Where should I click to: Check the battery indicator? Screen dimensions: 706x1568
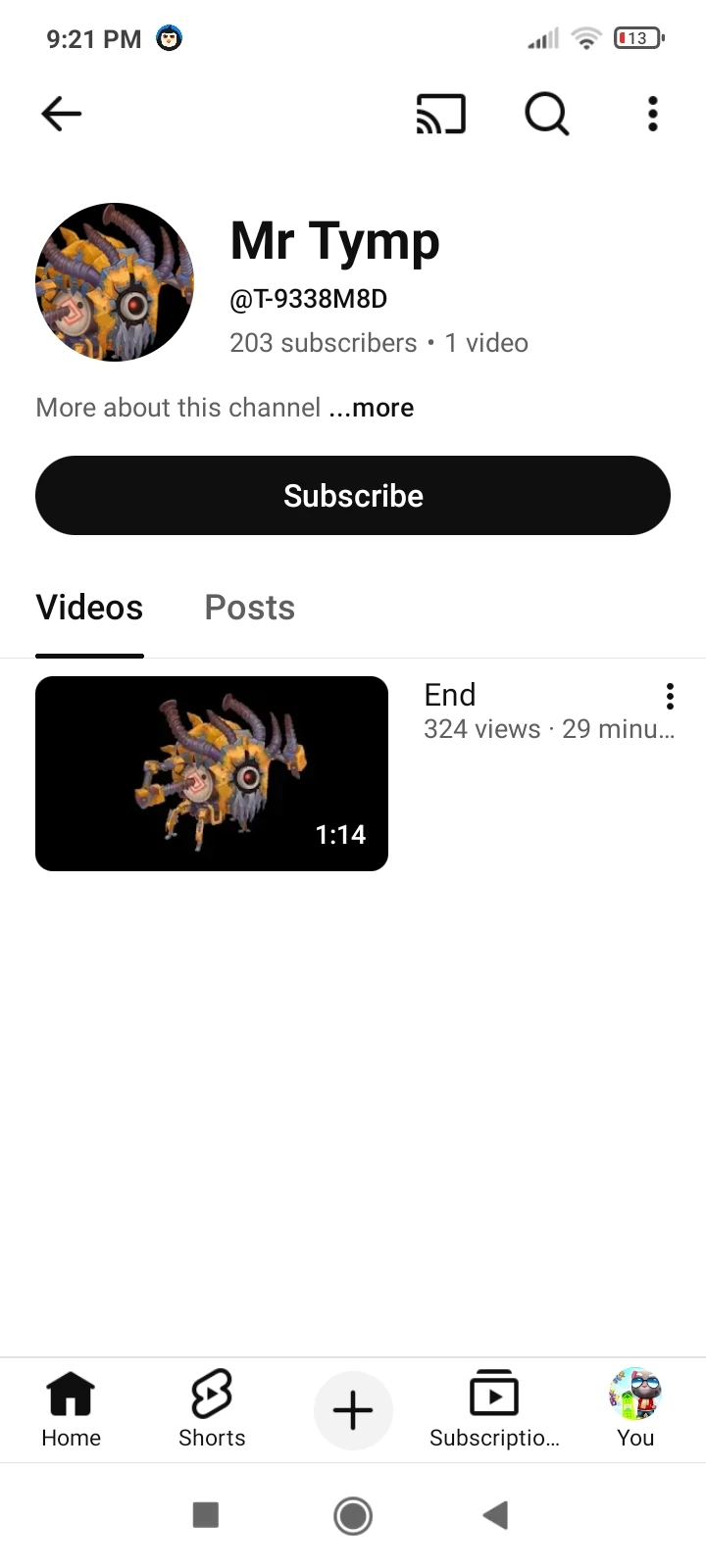tap(636, 38)
